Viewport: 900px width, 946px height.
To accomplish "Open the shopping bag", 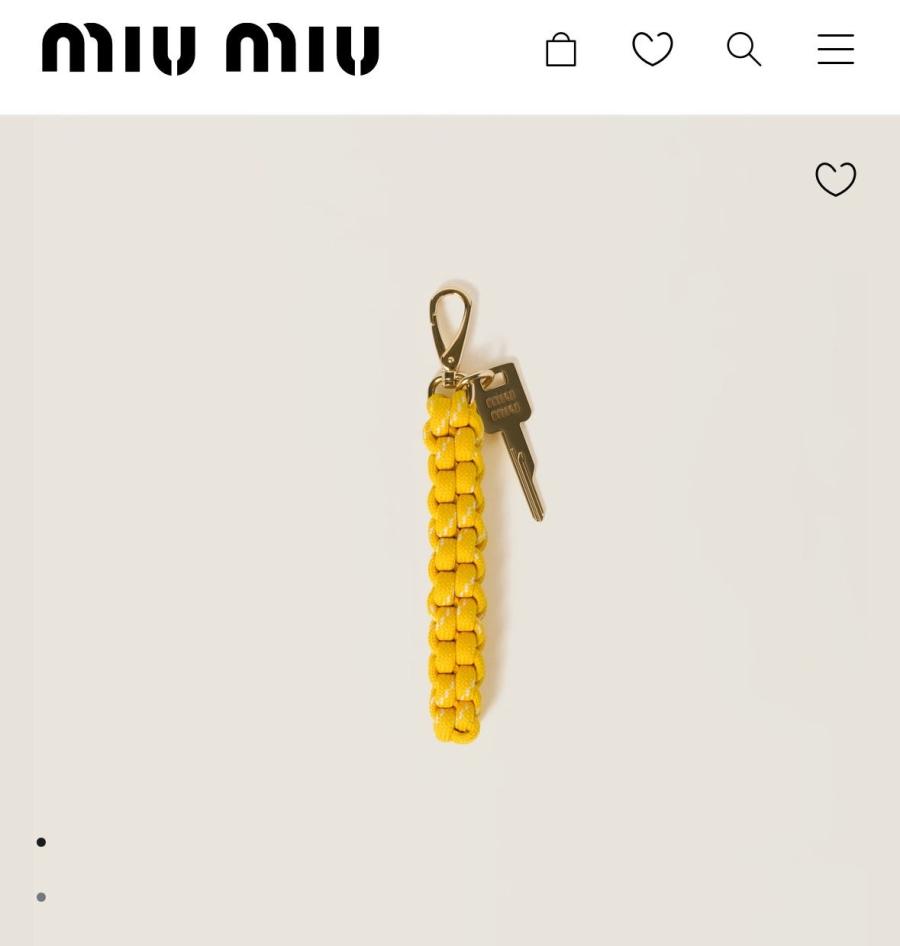I will 561,49.
